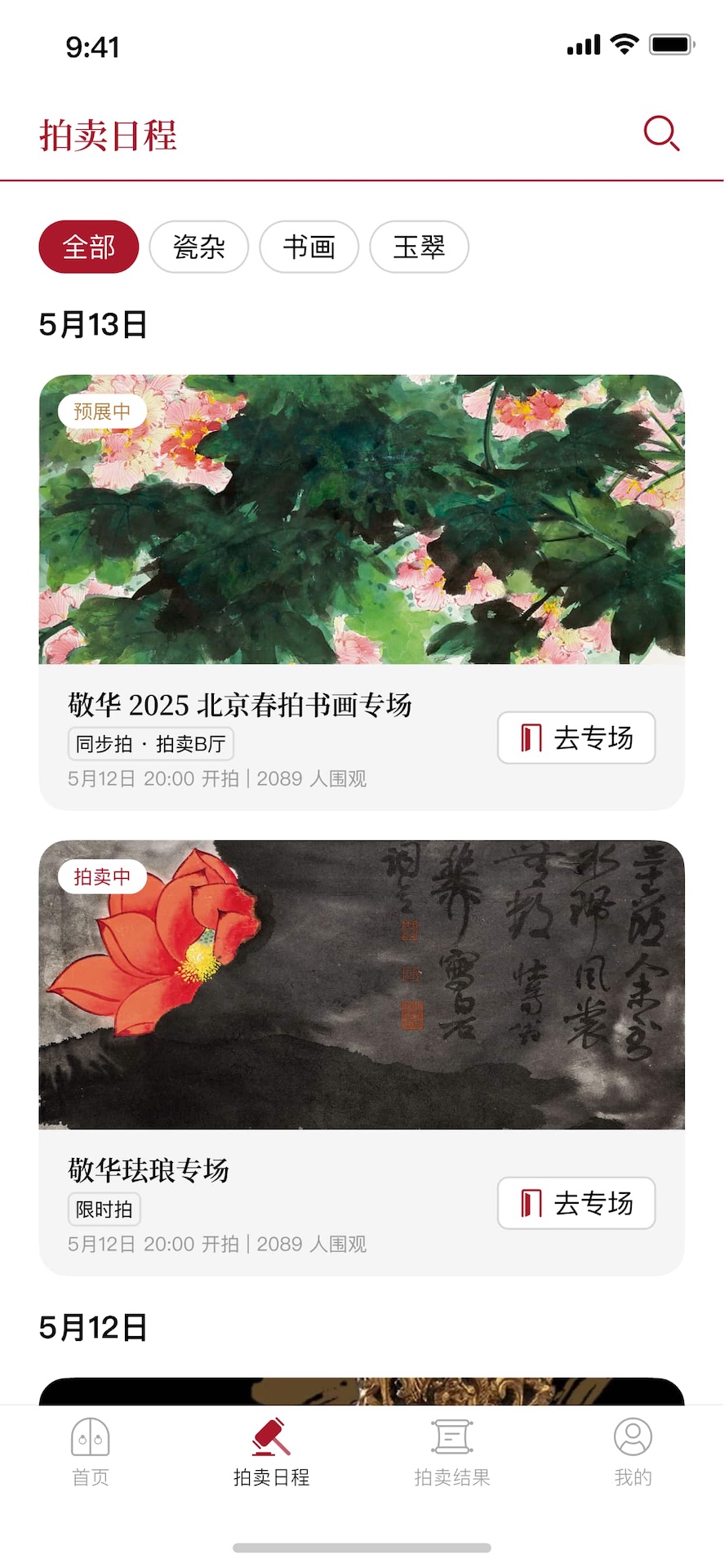Select the 全部 filter chip
The width and height of the screenshot is (724, 1568).
[88, 246]
